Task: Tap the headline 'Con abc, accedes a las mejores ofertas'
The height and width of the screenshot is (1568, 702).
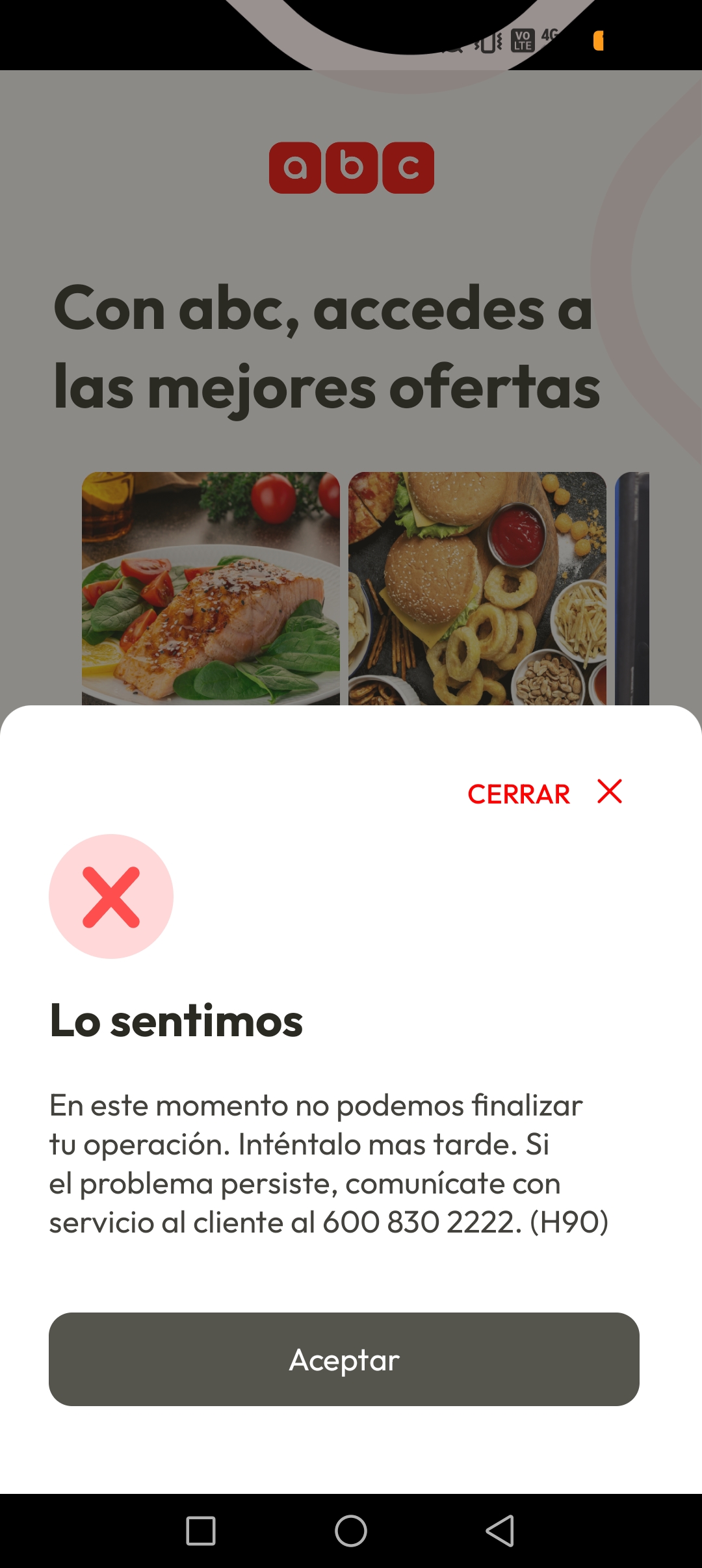Action: click(325, 348)
